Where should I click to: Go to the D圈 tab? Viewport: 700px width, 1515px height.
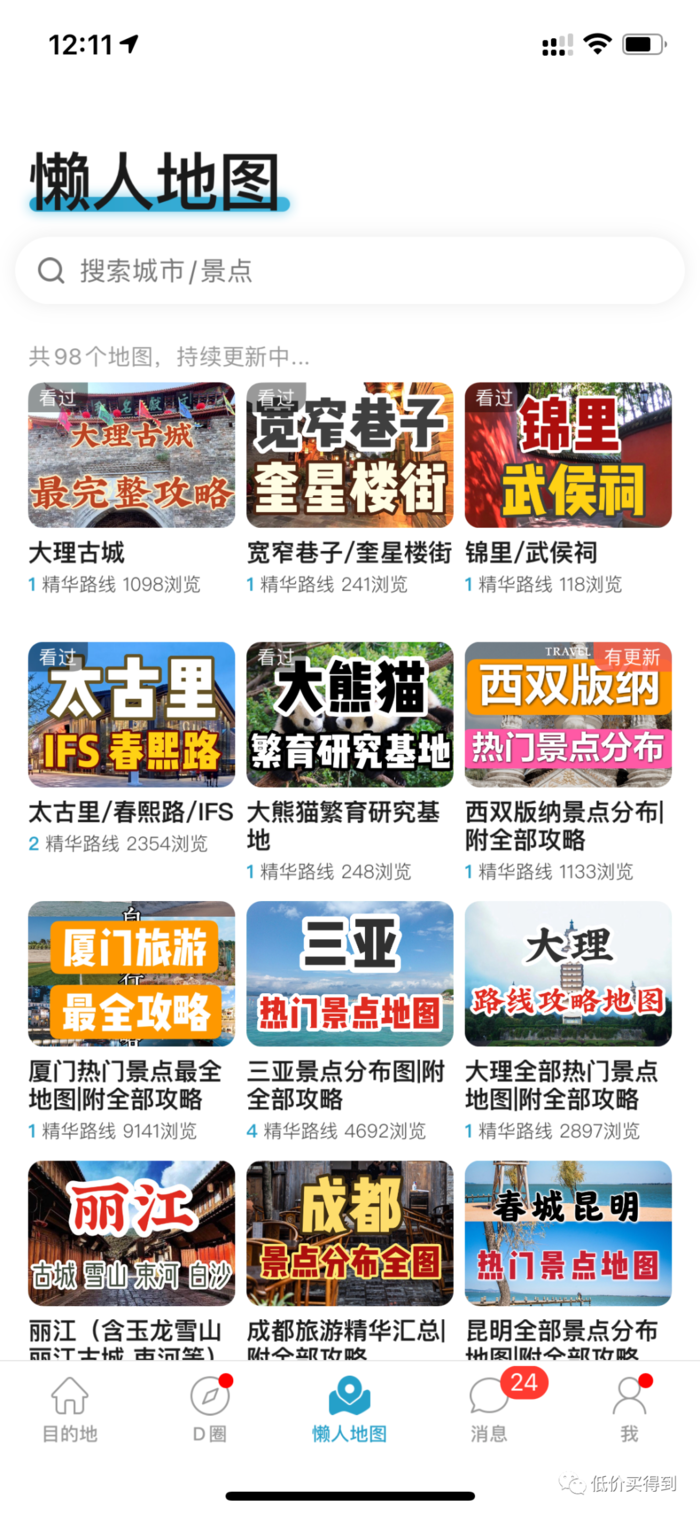tap(210, 1408)
